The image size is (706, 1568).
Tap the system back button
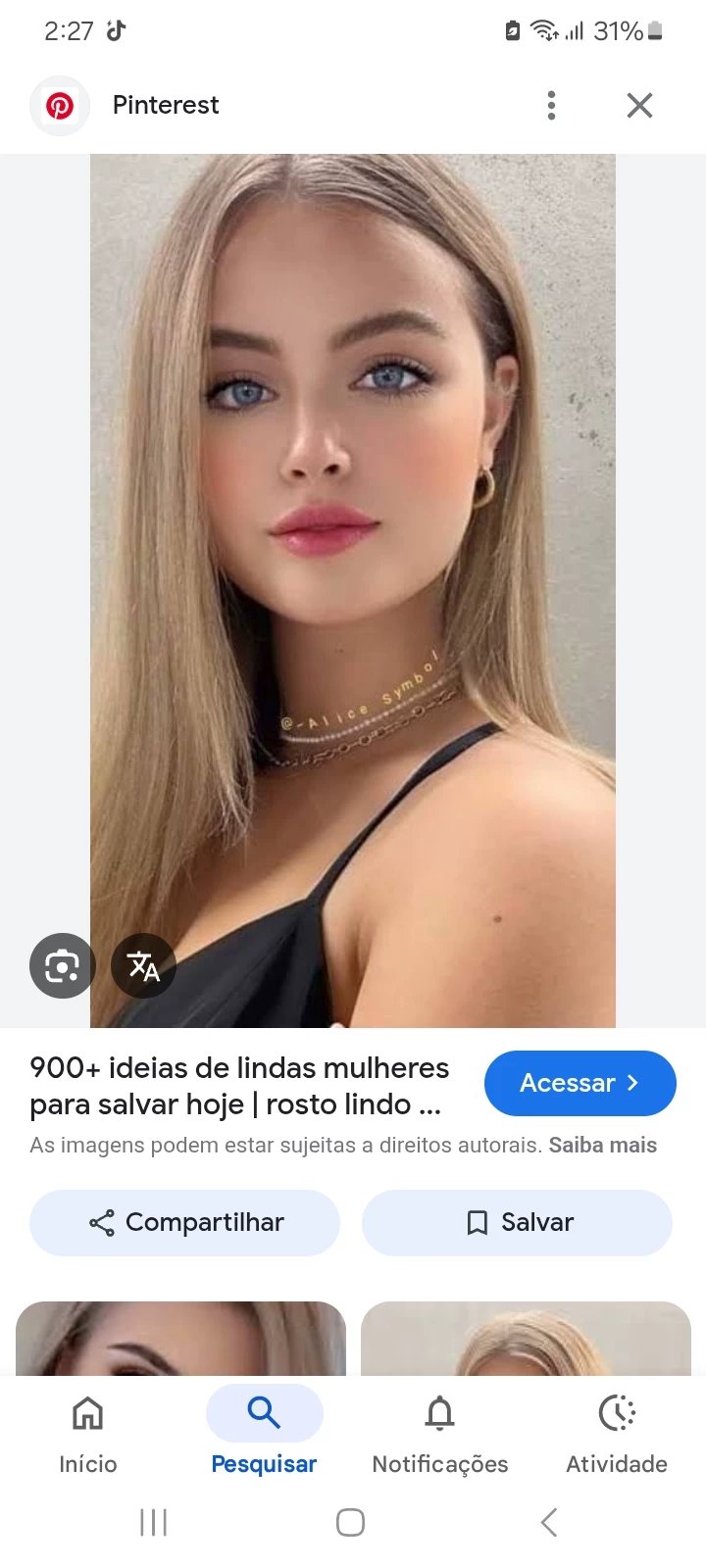coord(549,1522)
